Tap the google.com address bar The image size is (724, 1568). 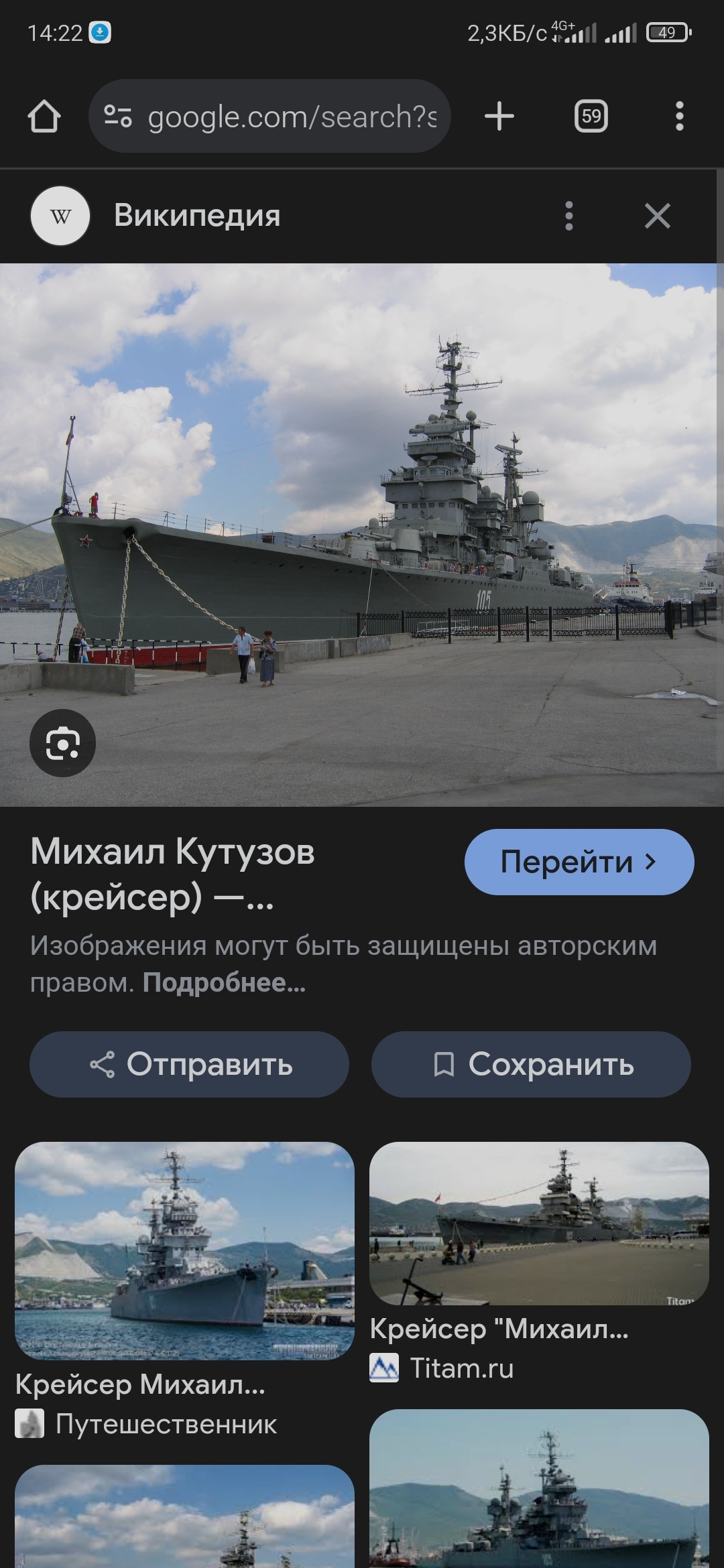(x=292, y=117)
